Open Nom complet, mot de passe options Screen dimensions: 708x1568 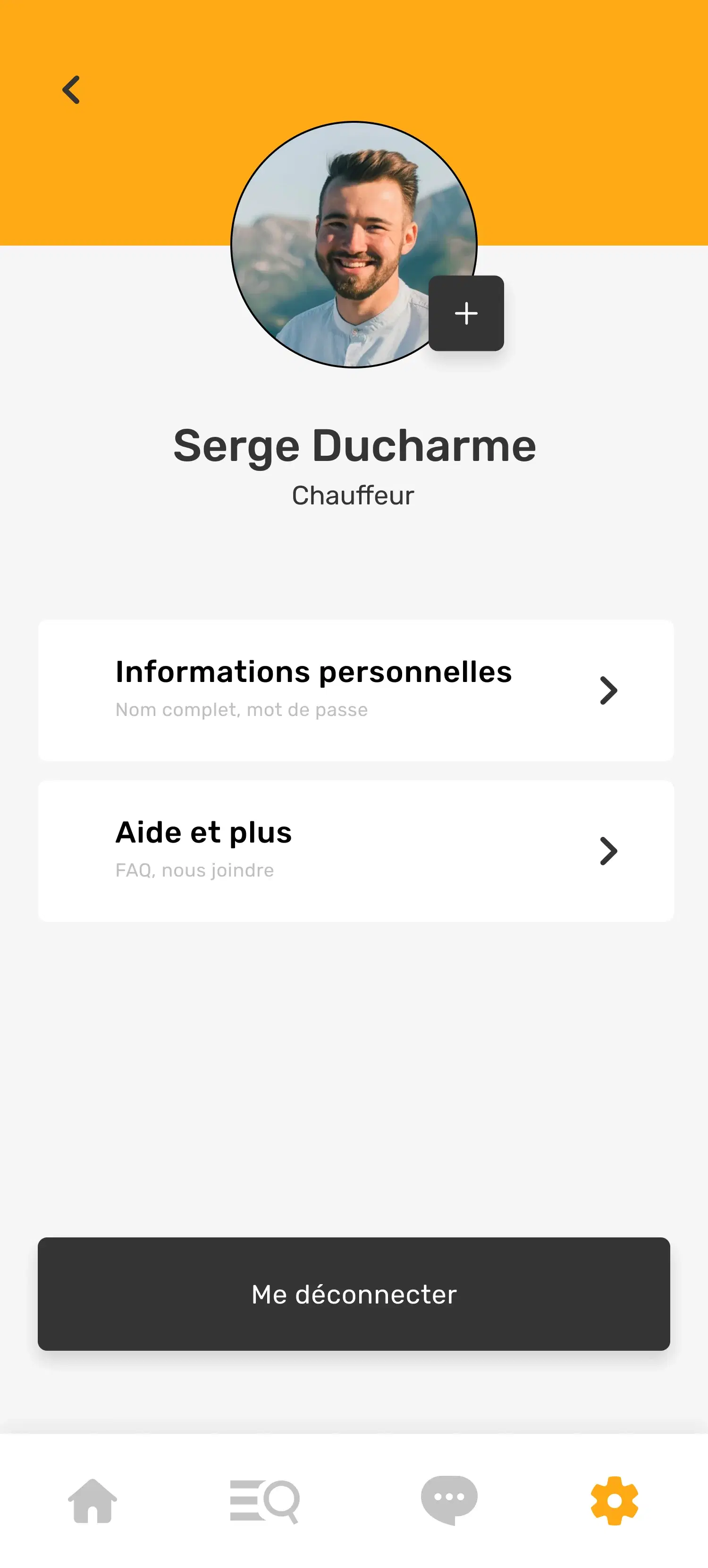tap(241, 710)
